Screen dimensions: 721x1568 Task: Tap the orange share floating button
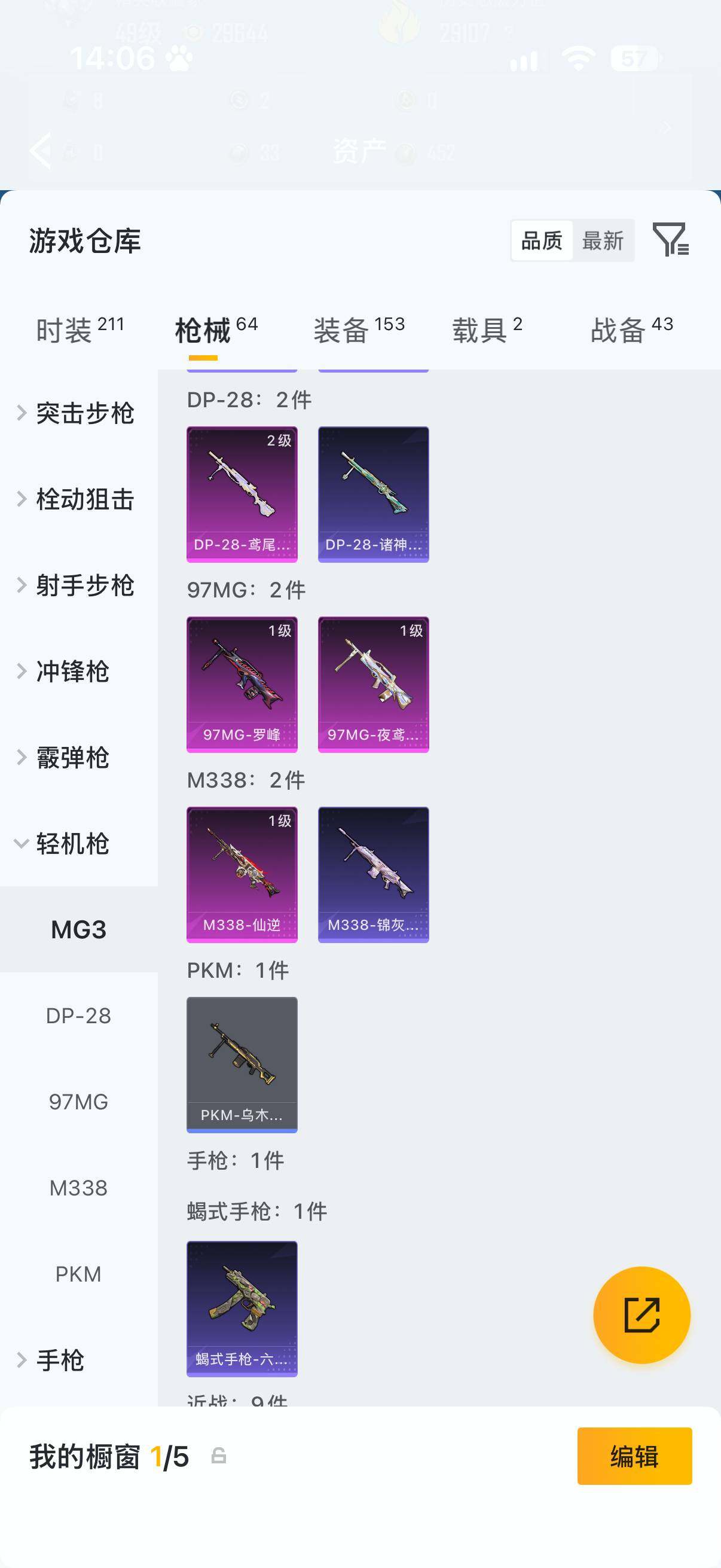point(641,1315)
